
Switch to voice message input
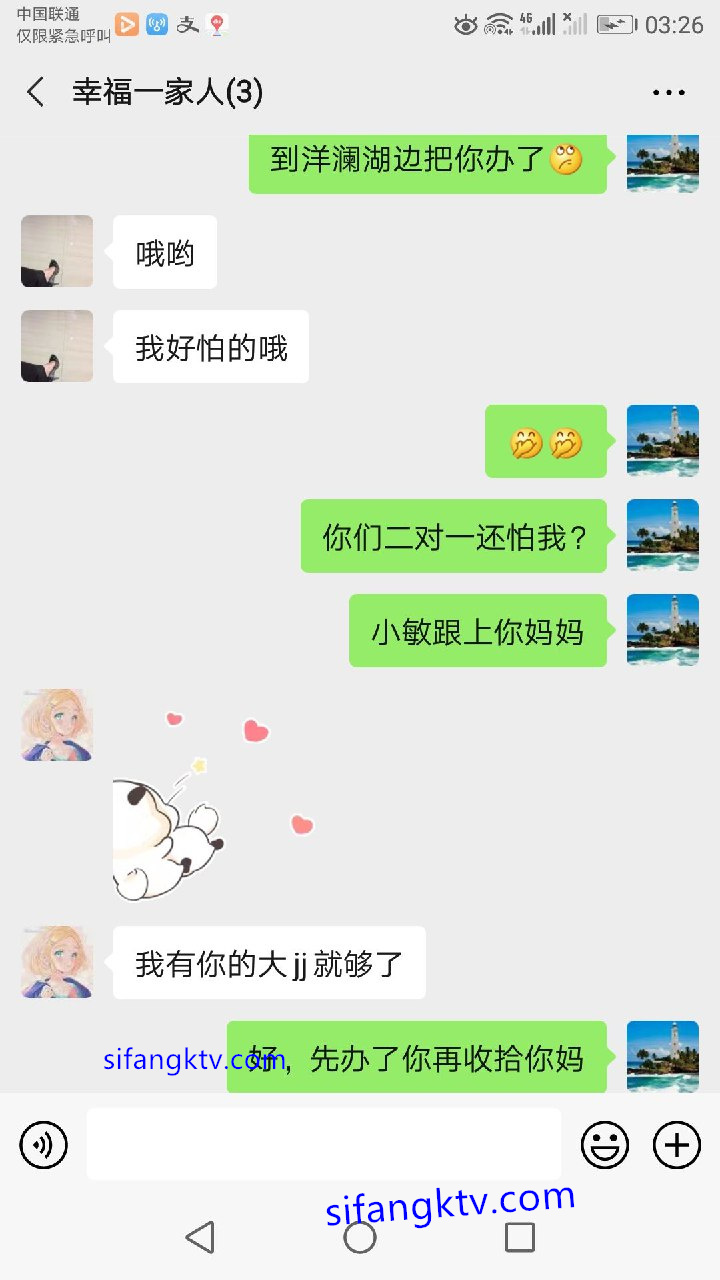coord(44,1145)
